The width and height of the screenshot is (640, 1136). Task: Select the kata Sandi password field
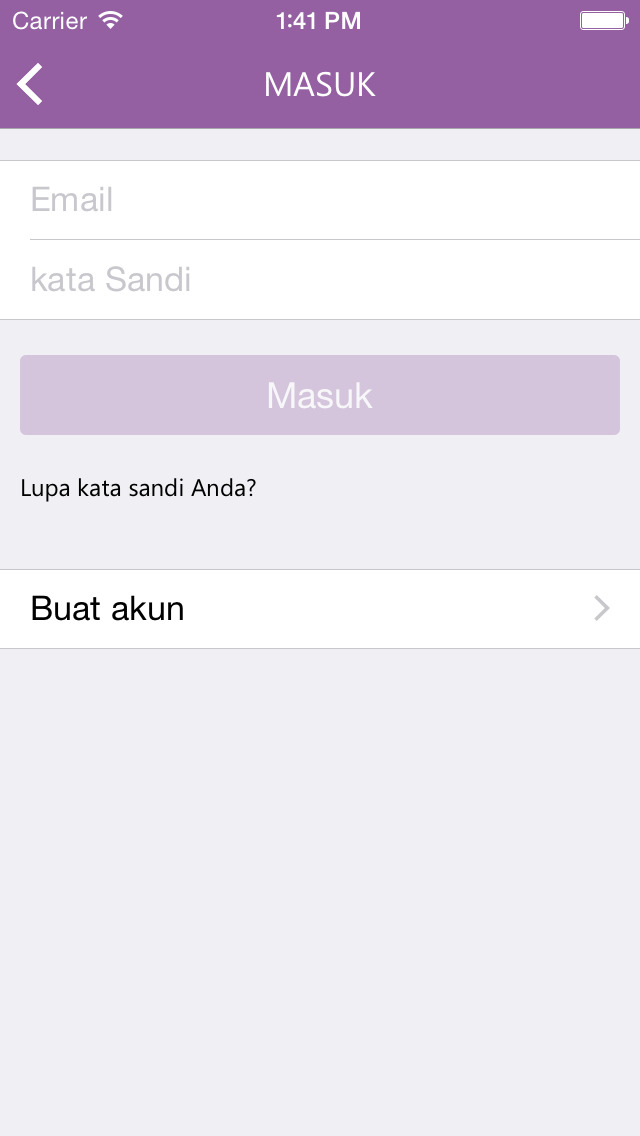pyautogui.click(x=320, y=280)
